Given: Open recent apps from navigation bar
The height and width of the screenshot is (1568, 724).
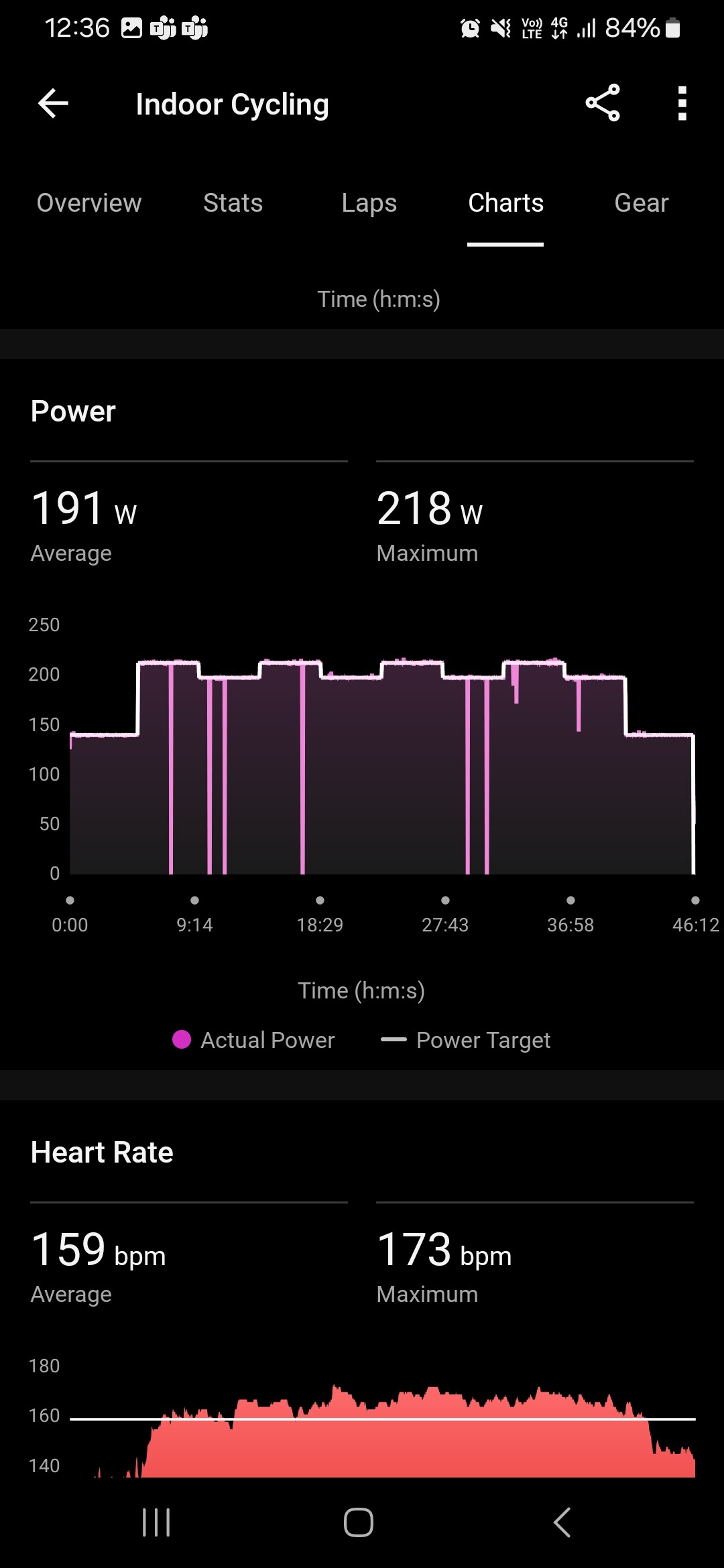Looking at the screenshot, I should coord(156,1522).
